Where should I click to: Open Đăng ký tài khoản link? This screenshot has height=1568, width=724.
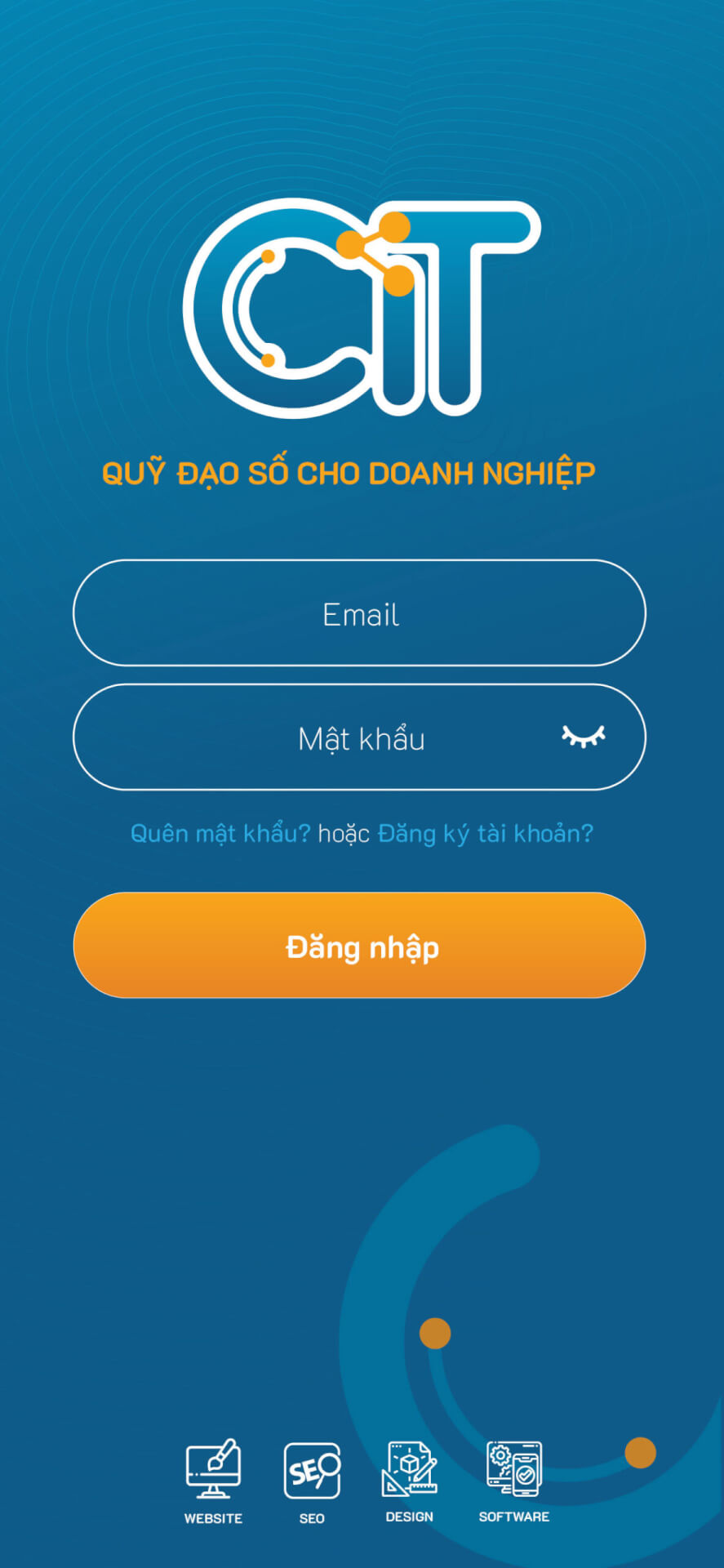click(x=486, y=834)
